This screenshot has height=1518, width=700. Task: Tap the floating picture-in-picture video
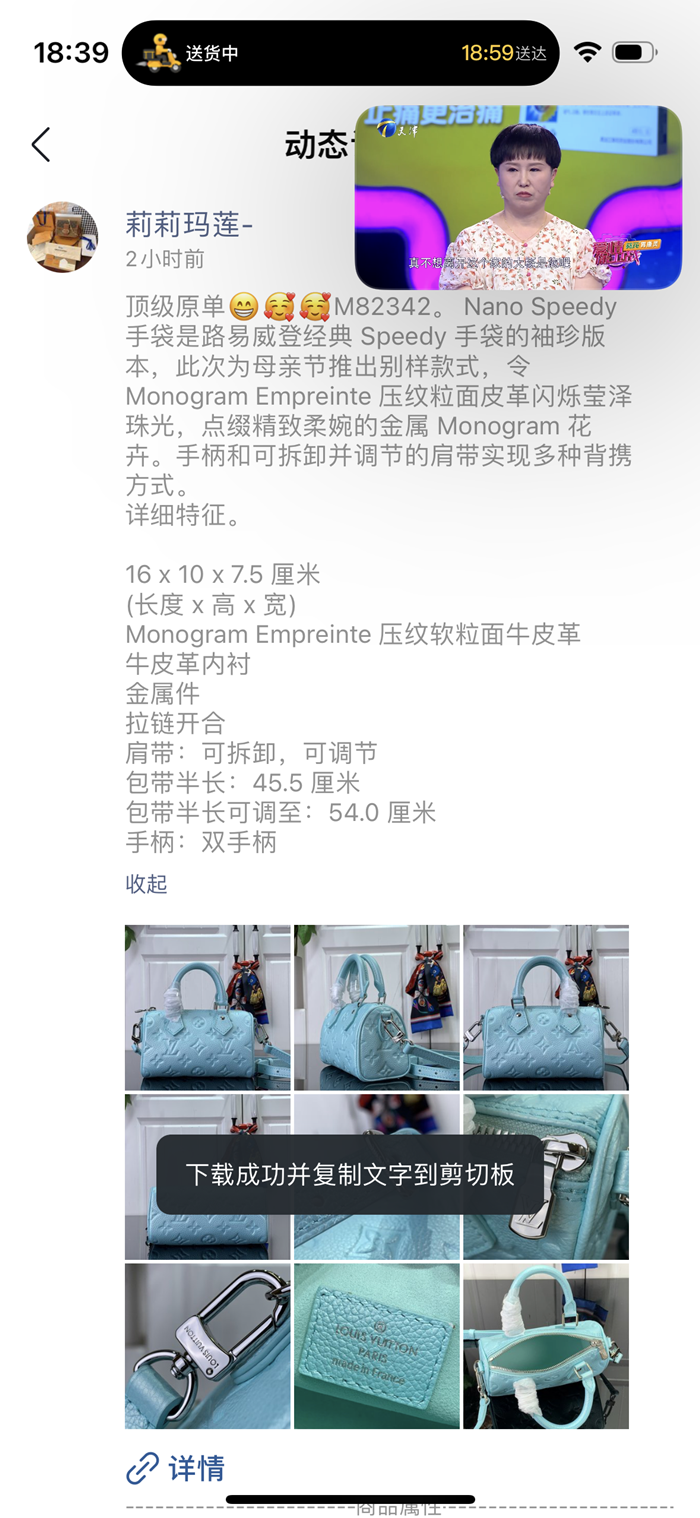[518, 197]
